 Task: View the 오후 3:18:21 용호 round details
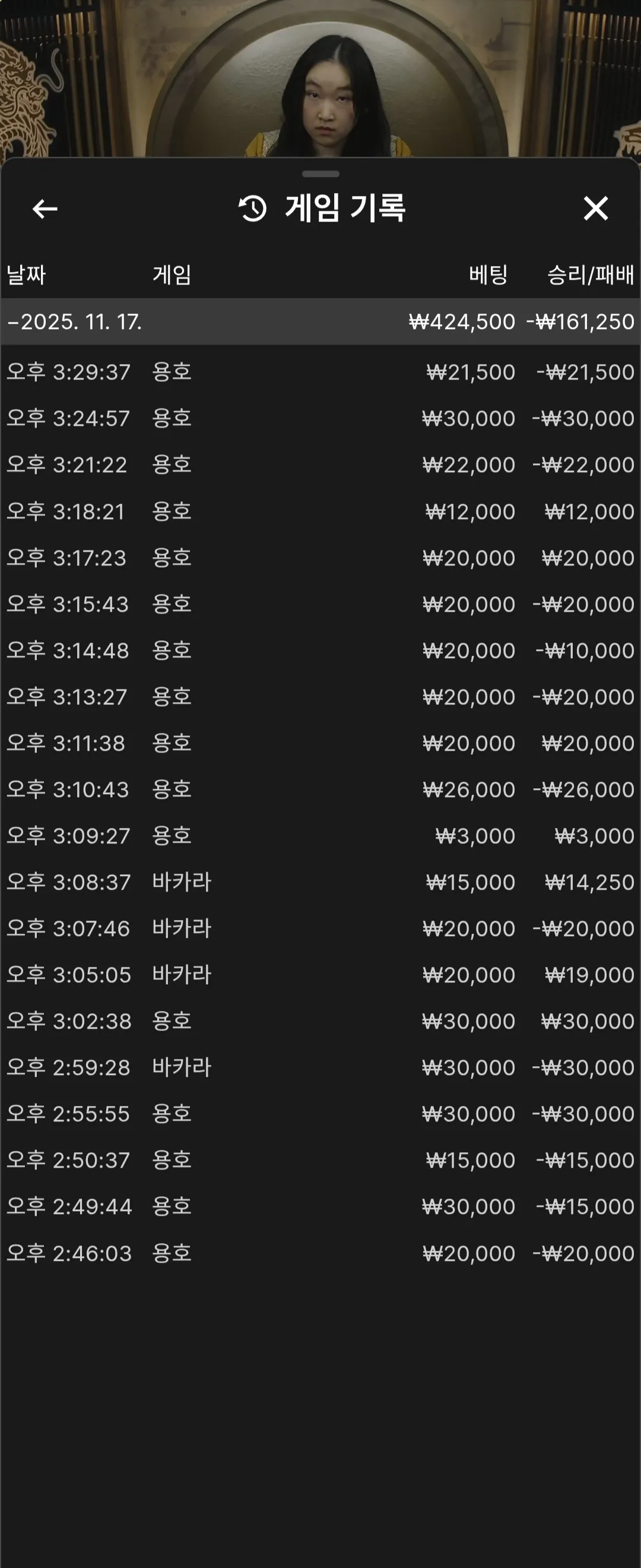[x=320, y=511]
